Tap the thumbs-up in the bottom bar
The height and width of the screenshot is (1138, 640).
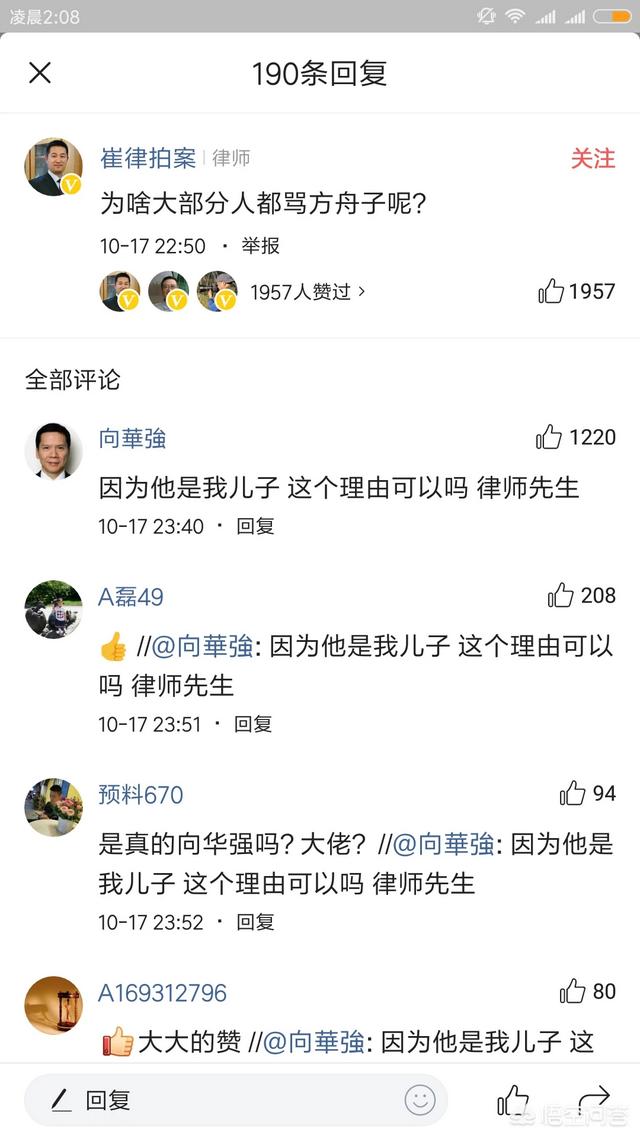tap(513, 1100)
